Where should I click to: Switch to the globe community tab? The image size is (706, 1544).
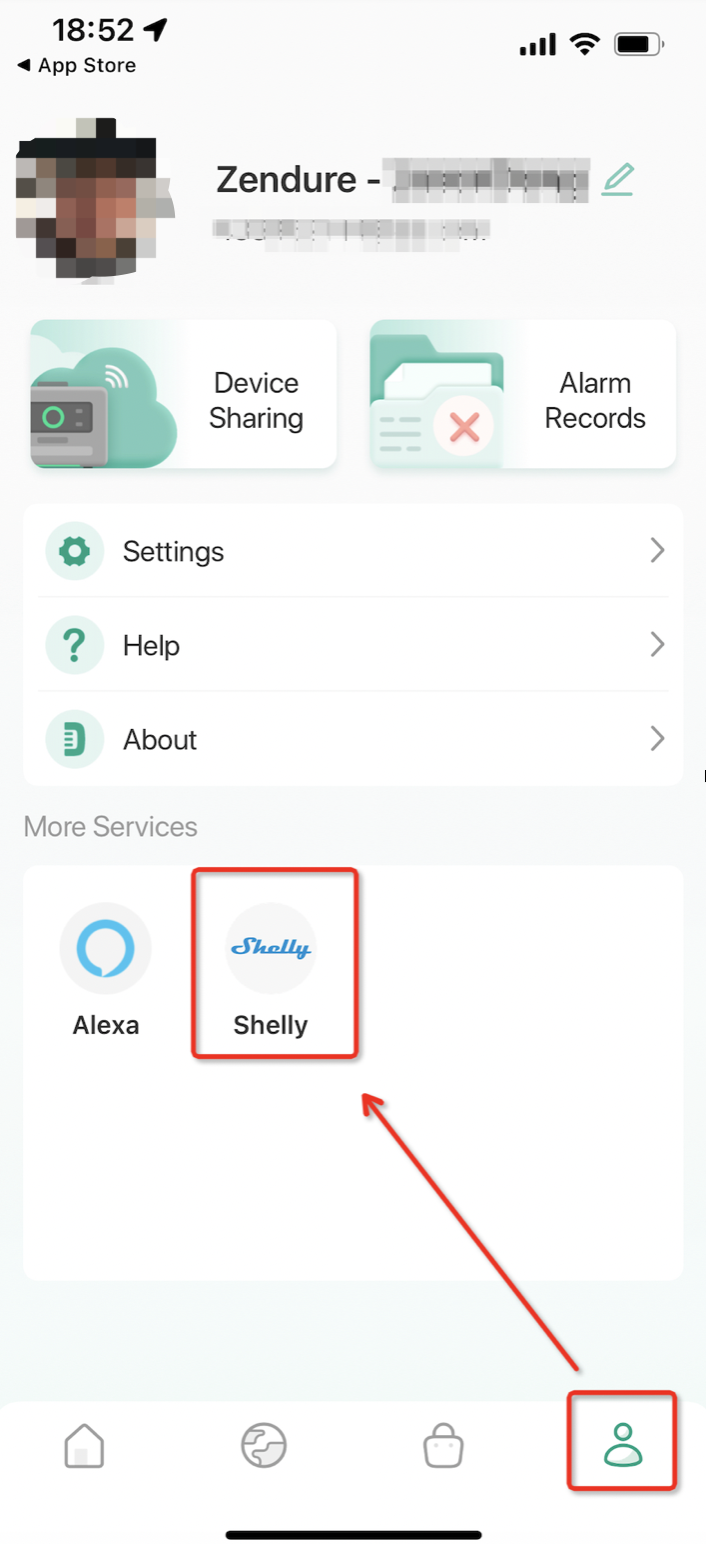(x=264, y=1446)
